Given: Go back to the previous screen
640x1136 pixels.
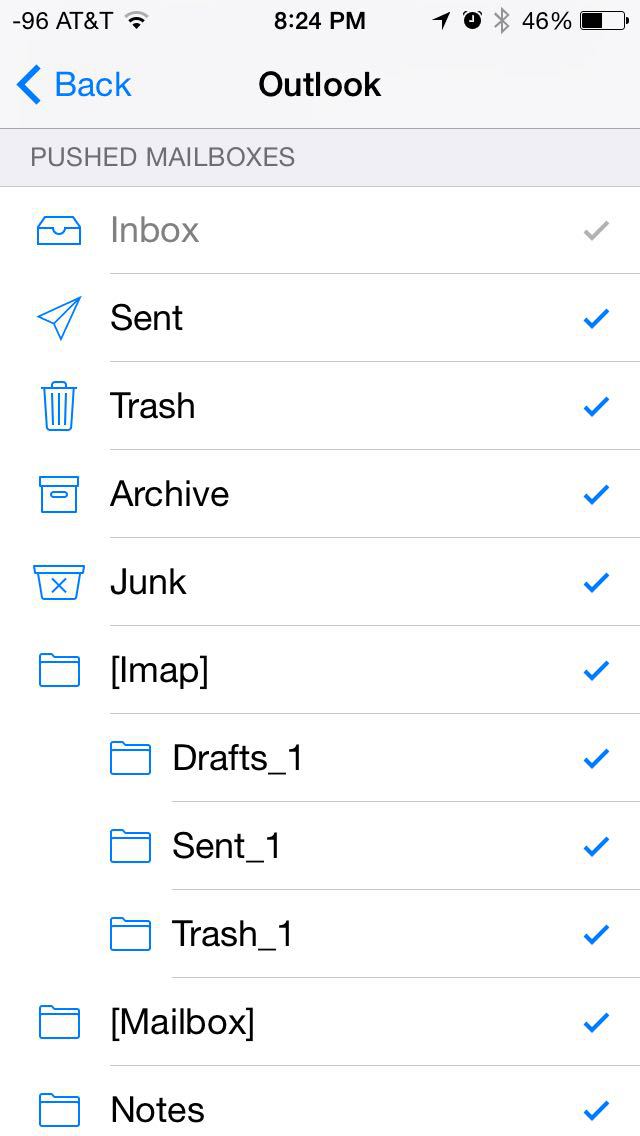Looking at the screenshot, I should tap(74, 85).
